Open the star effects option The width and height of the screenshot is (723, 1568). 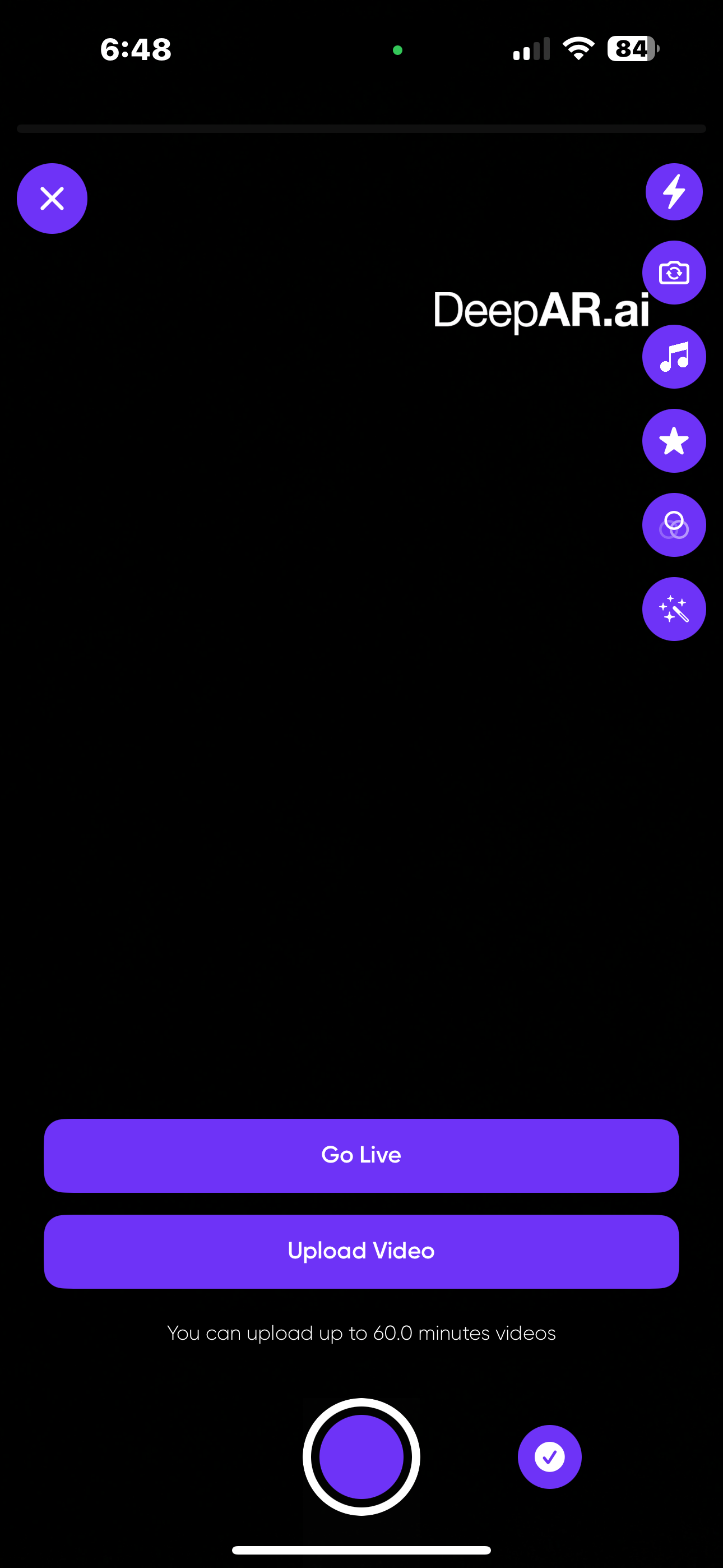click(674, 441)
